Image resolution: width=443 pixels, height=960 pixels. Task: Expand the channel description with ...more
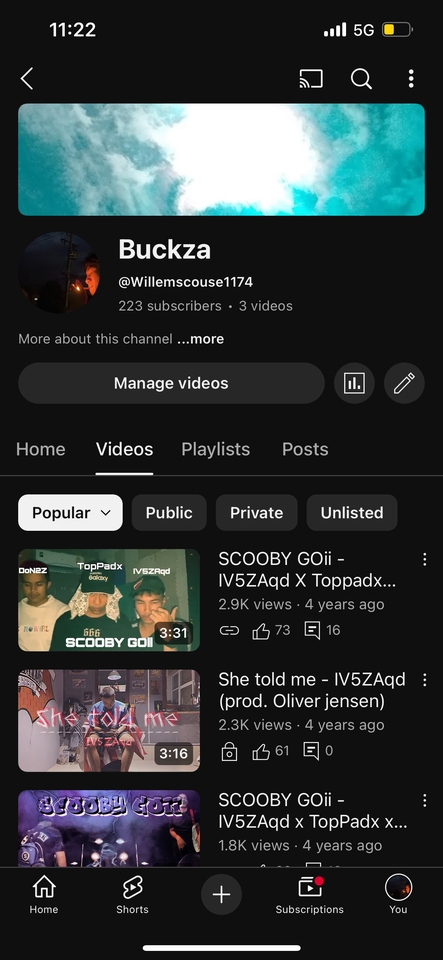[201, 339]
